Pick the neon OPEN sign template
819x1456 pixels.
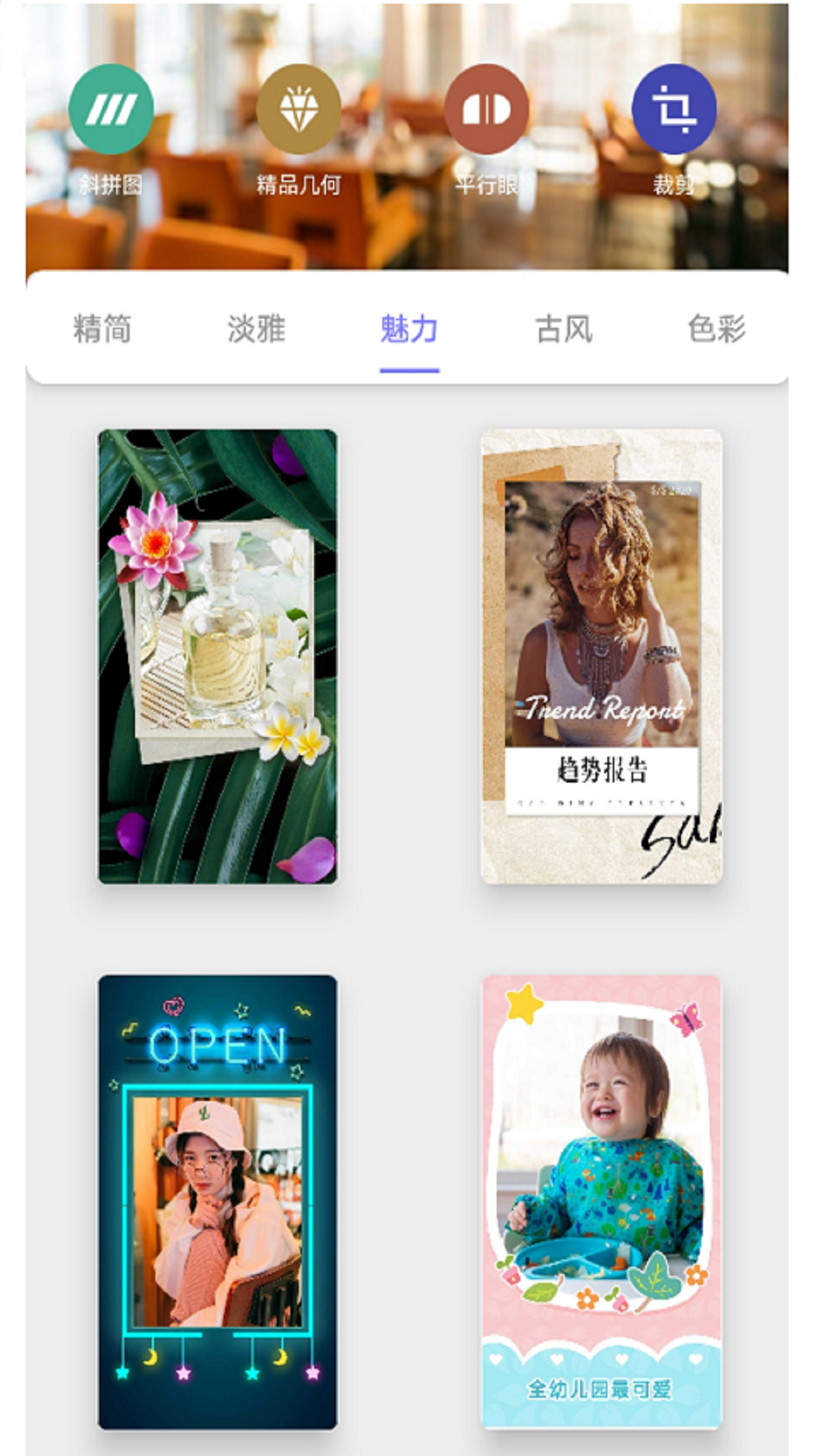point(218,1202)
